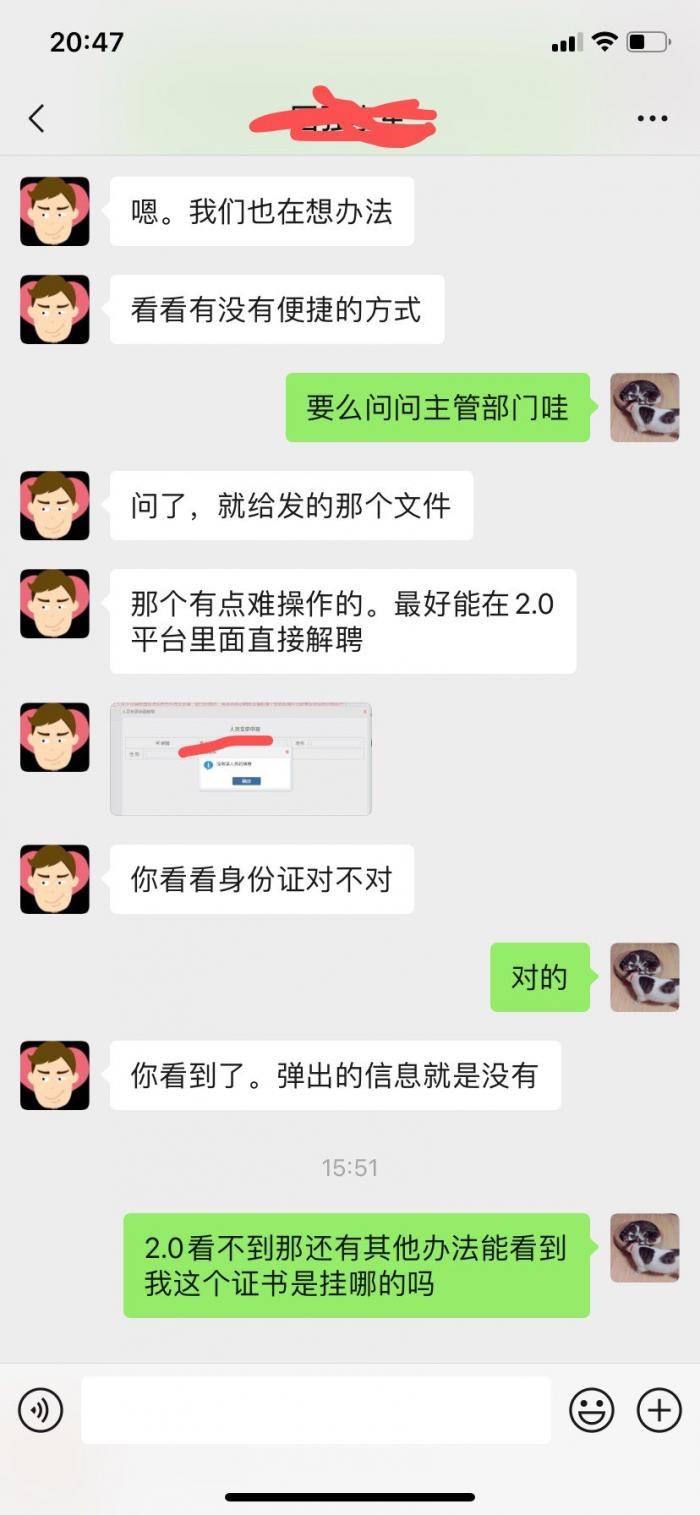Go back to the chat list
This screenshot has width=700, height=1515.
click(x=37, y=118)
